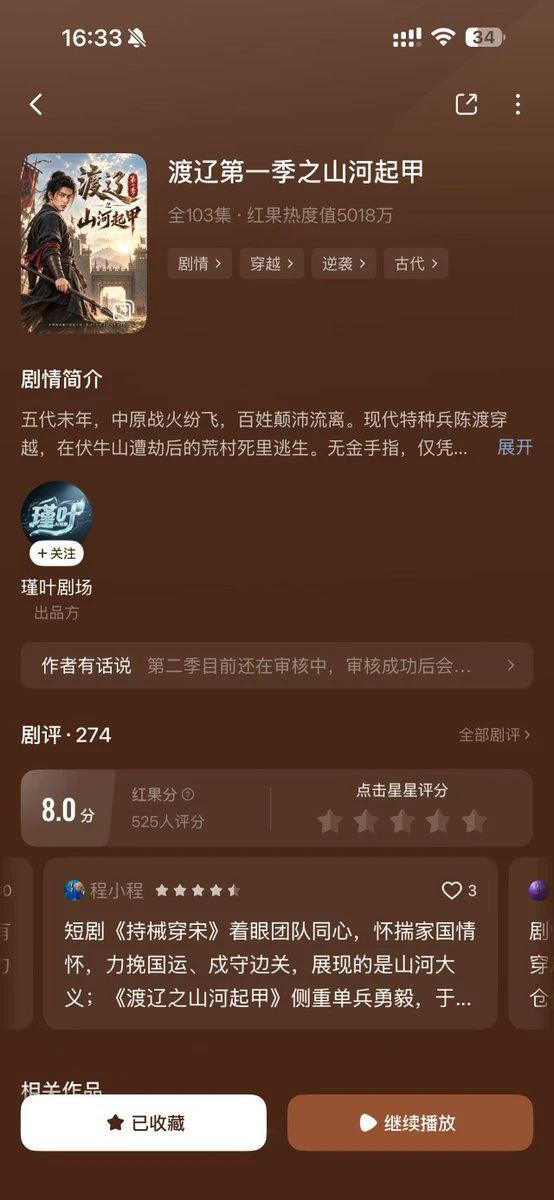Open 程小程's review card
The width and height of the screenshot is (554, 1200).
coord(270,944)
